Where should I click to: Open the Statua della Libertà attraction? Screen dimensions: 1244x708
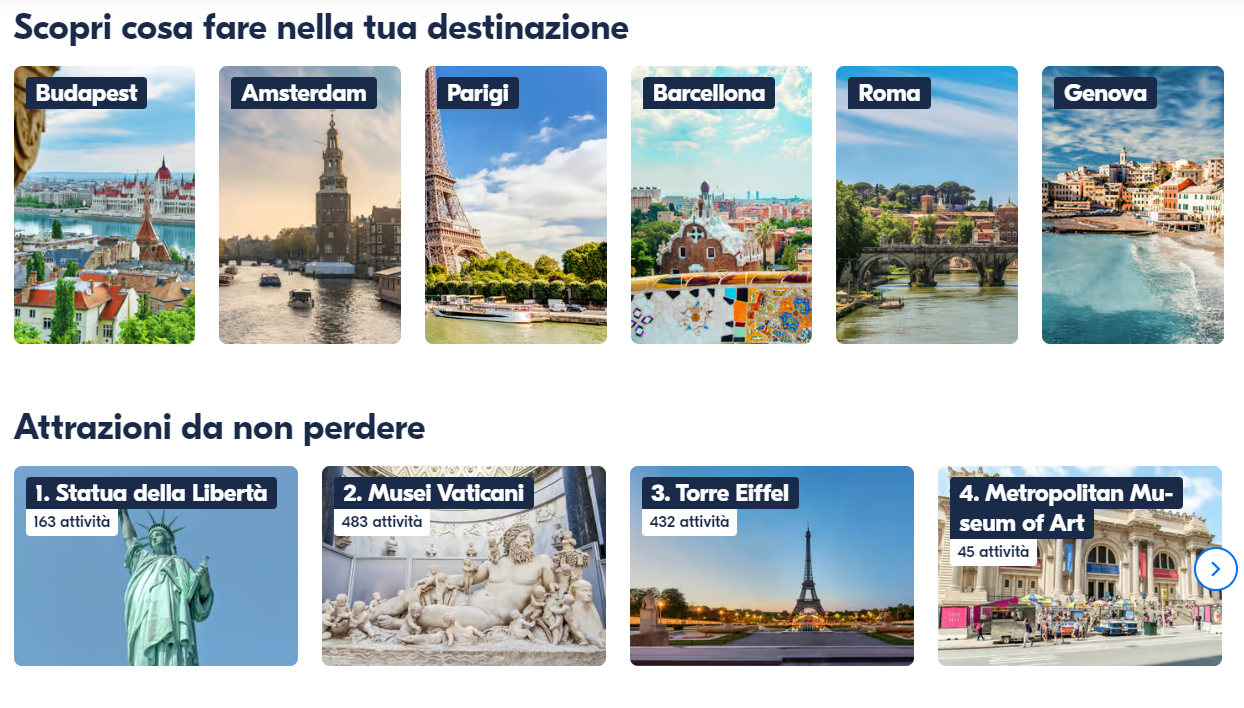155,566
